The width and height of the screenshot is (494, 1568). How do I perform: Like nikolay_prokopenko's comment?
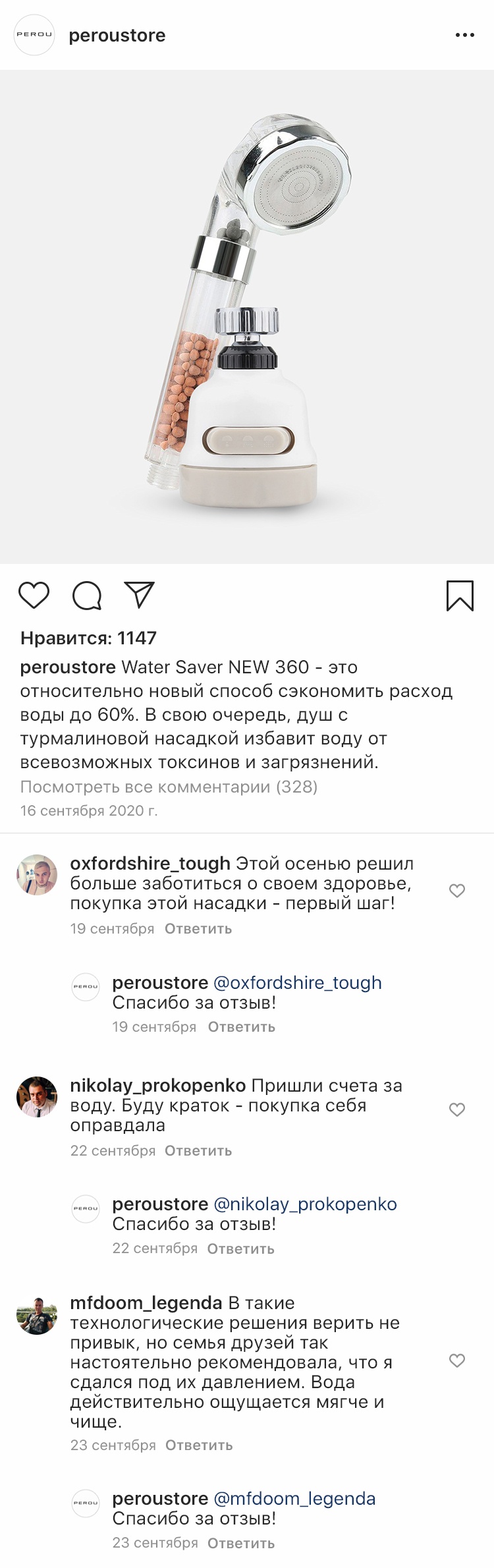pos(457,1109)
